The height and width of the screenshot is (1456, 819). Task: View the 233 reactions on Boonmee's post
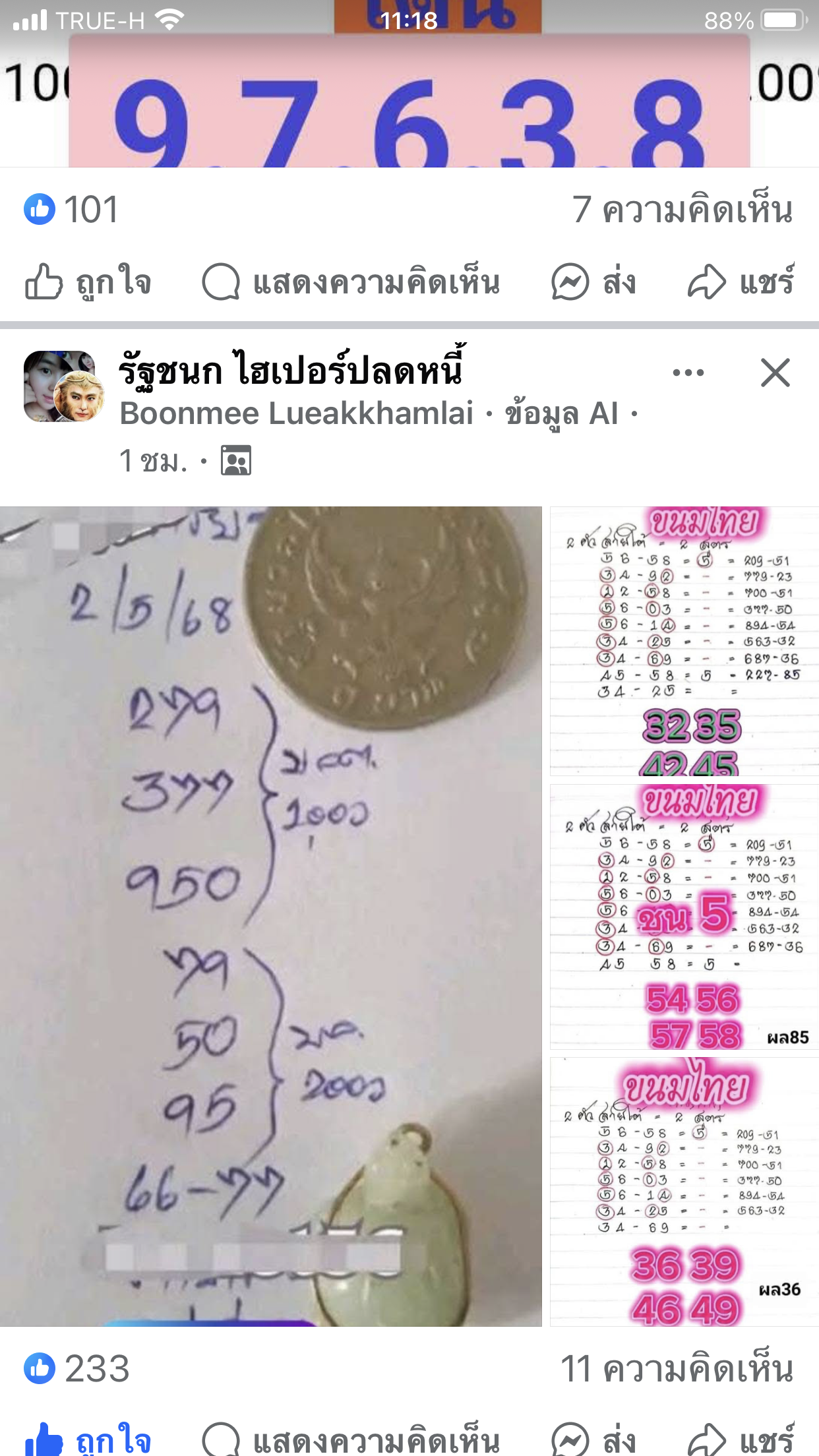coord(76,1369)
